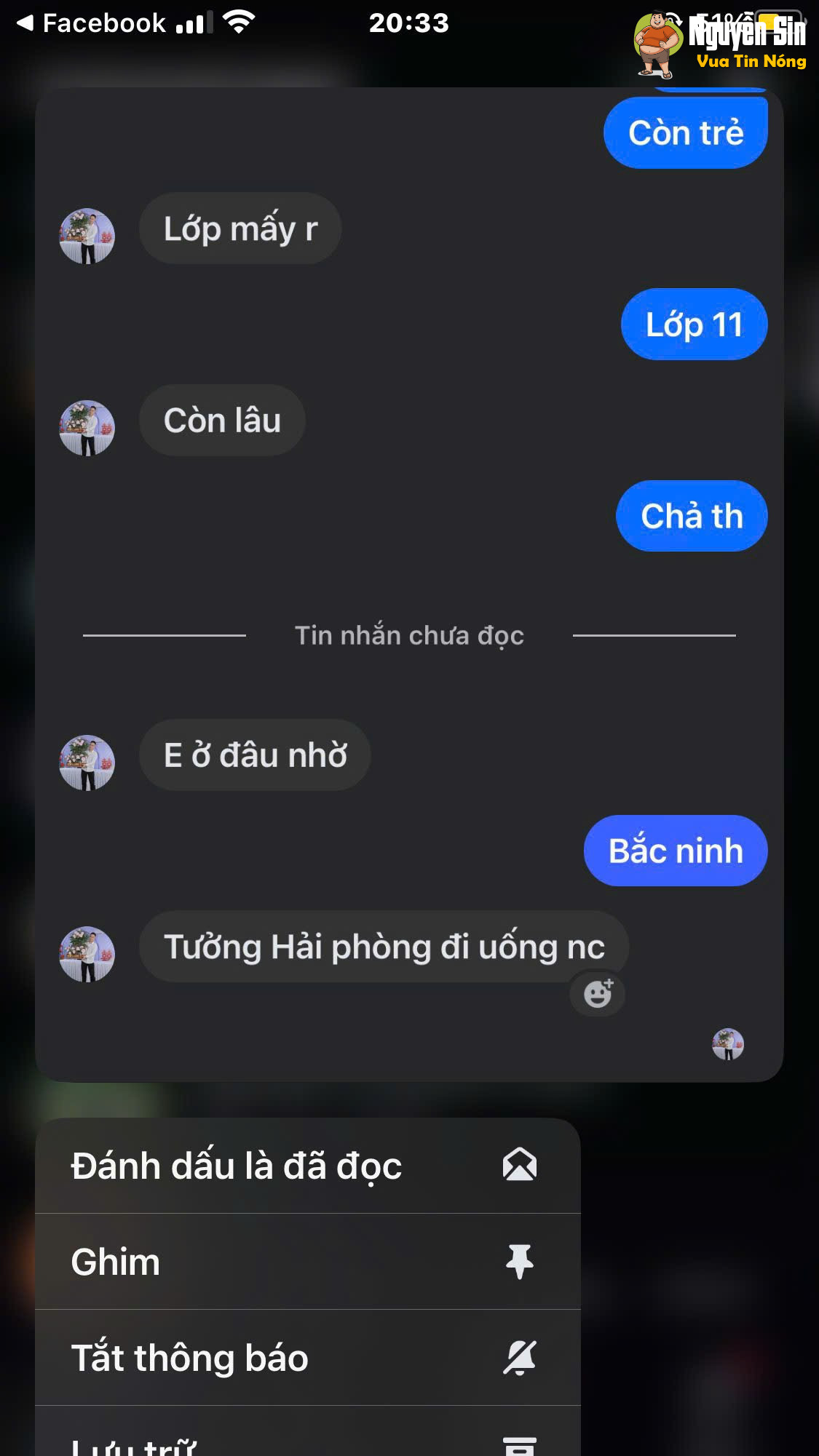Add emoji reaction to the last message
The width and height of the screenshot is (819, 1456).
coord(598,994)
